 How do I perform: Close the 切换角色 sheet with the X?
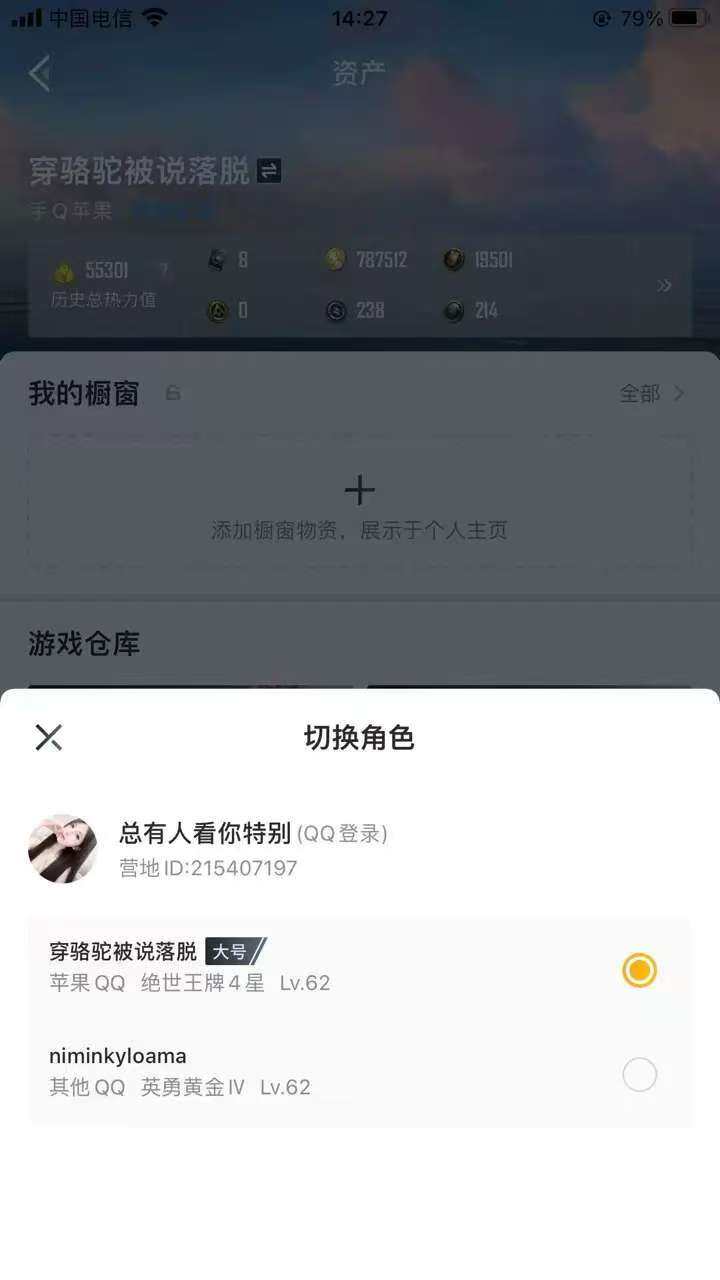47,738
